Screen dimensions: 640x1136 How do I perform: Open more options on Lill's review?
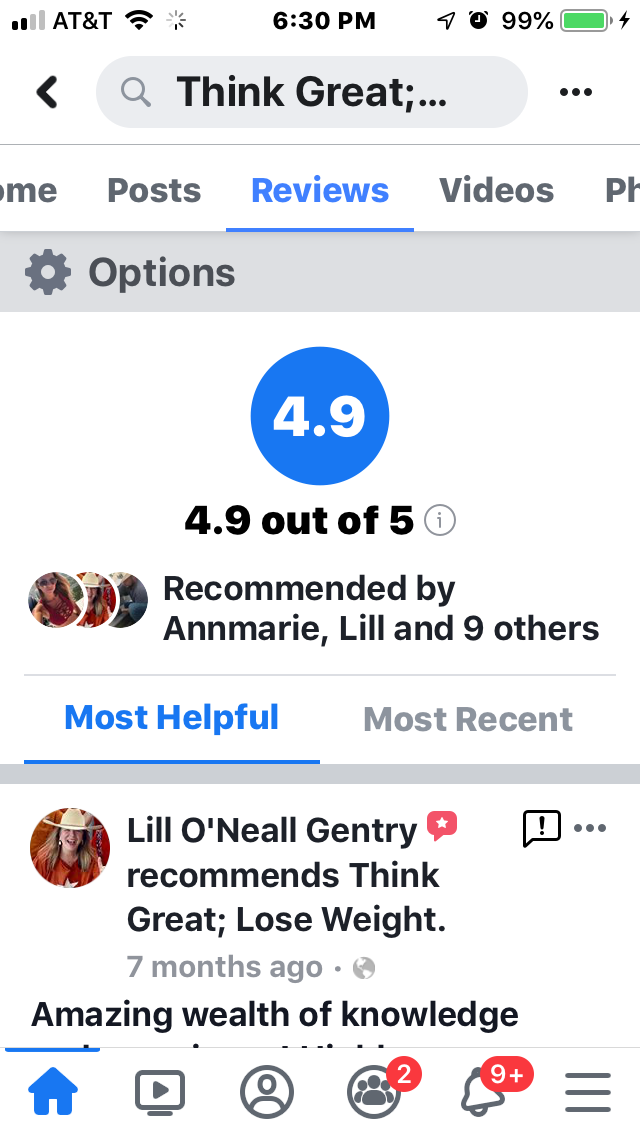[x=591, y=828]
